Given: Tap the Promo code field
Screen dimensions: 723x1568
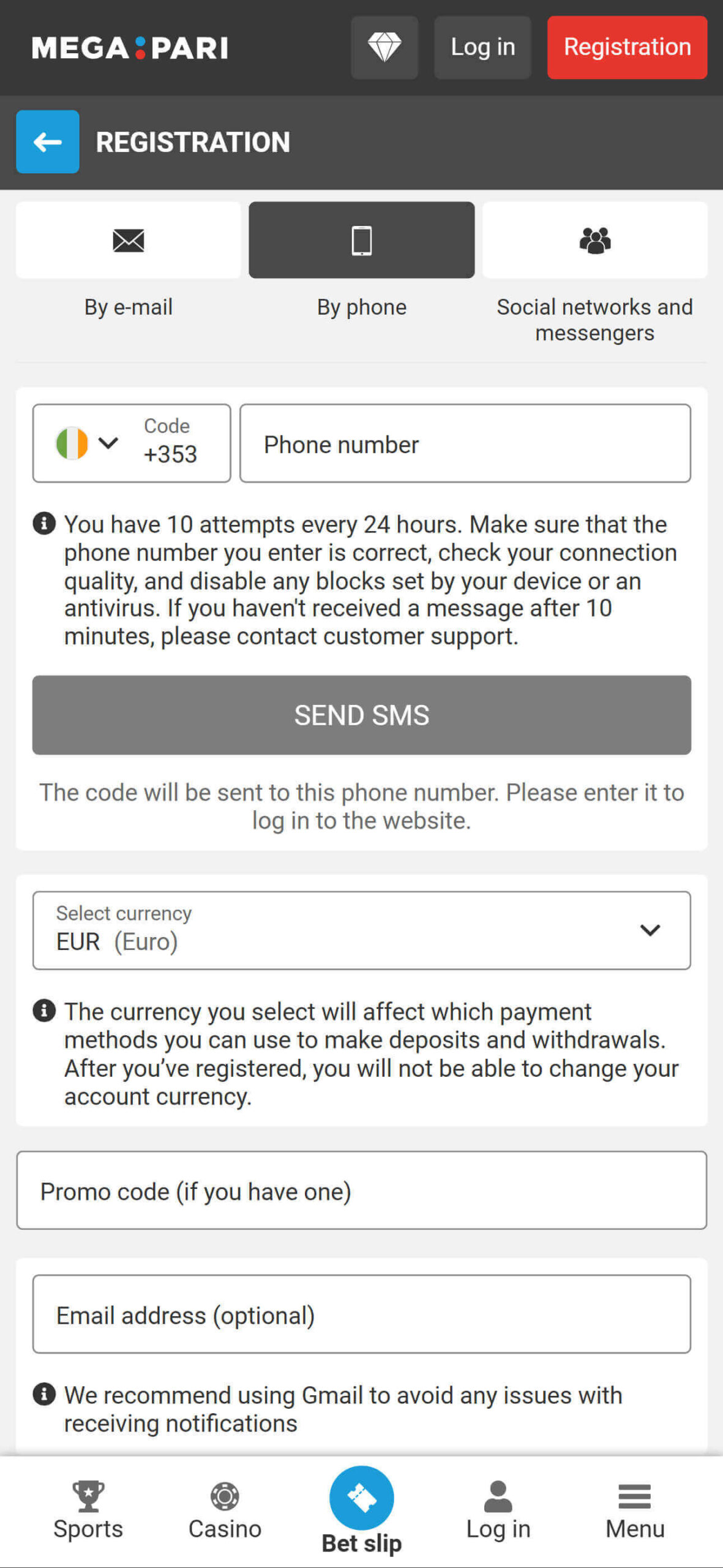Looking at the screenshot, I should tap(362, 1189).
